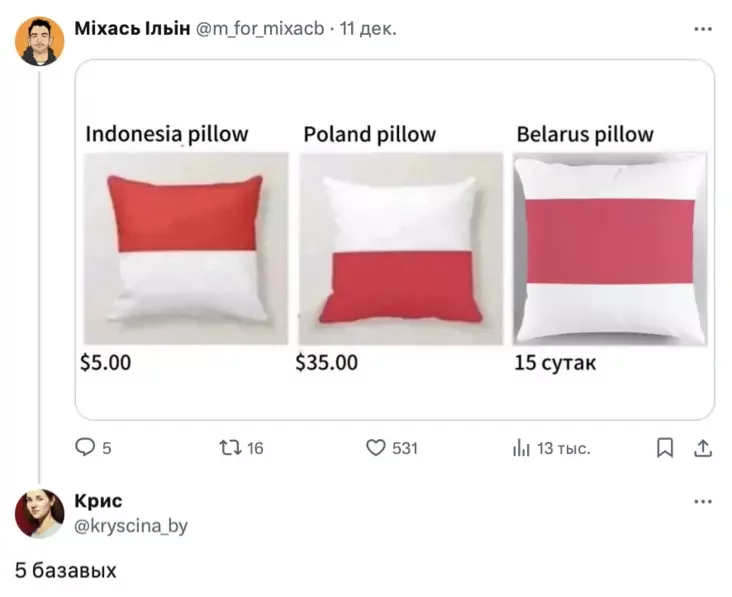Visit Крис's profile via avatar
This screenshot has width=732, height=597.
[x=39, y=513]
